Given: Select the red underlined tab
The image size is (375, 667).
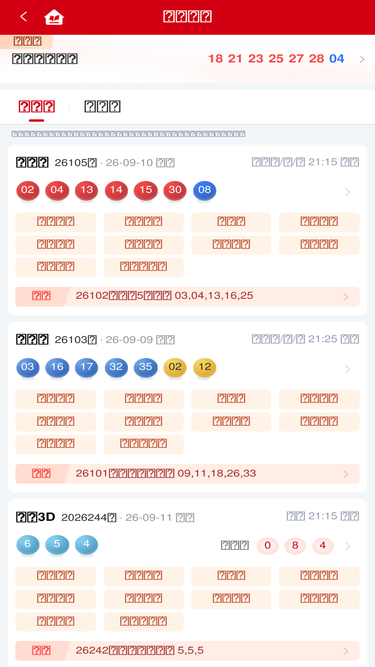Looking at the screenshot, I should [x=37, y=107].
